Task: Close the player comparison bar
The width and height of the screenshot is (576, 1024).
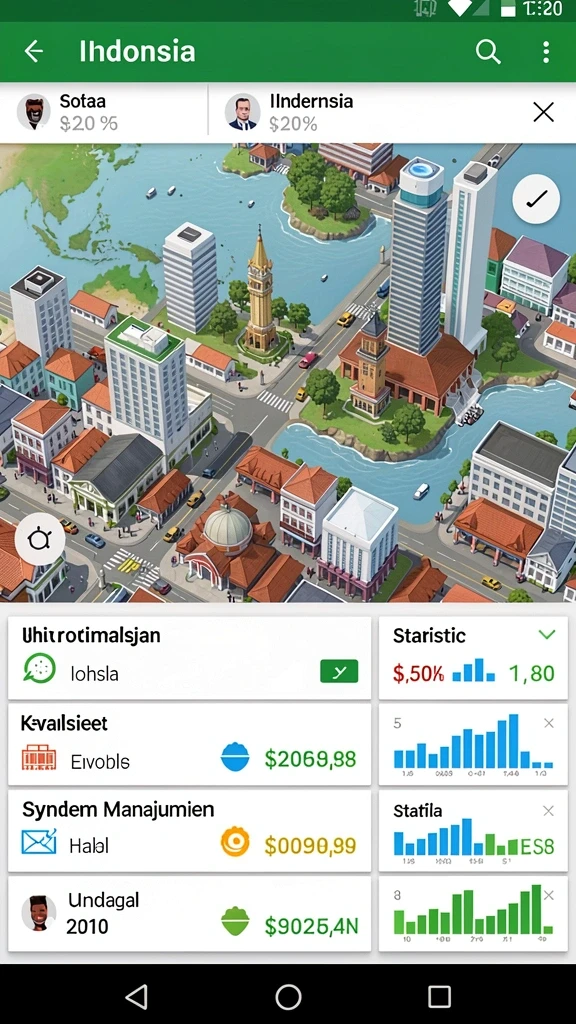Action: 543,112
